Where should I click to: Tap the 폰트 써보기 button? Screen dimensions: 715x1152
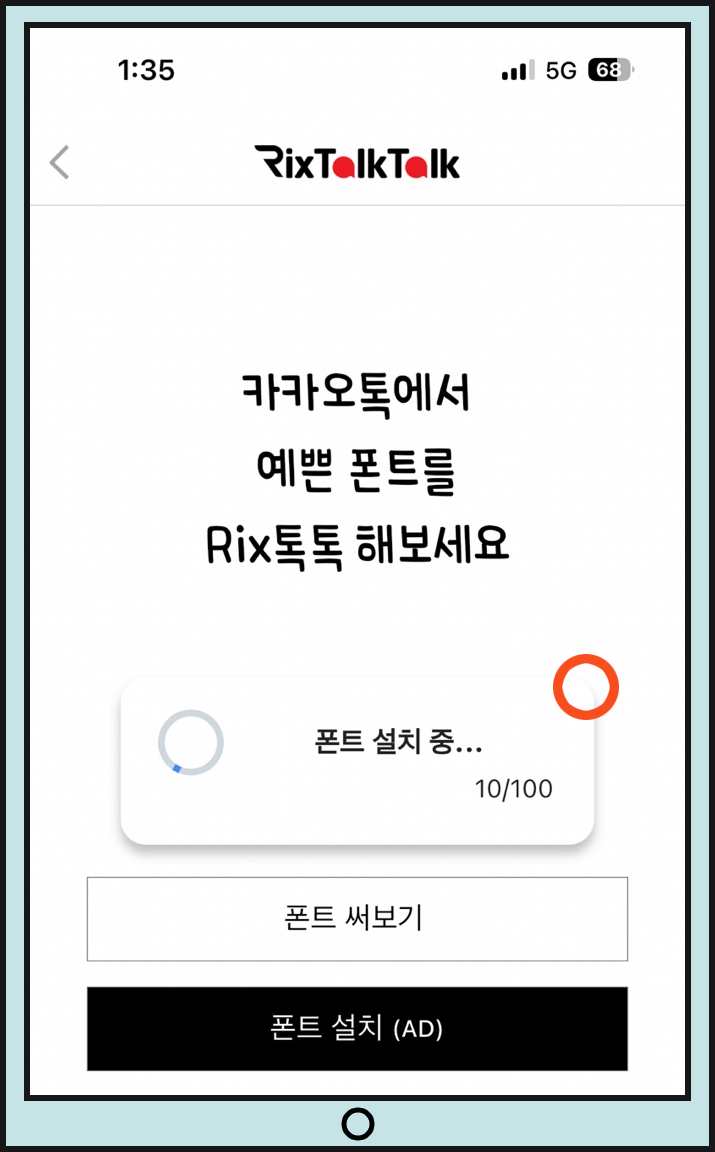click(x=357, y=918)
